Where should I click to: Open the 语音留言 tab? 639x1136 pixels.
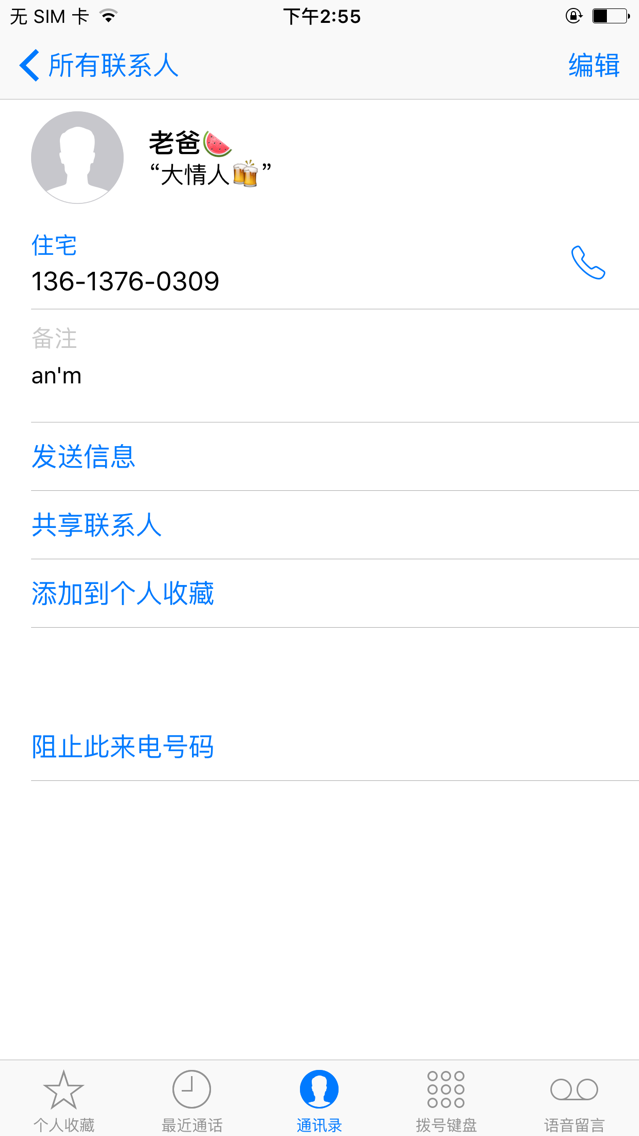pos(575,1100)
